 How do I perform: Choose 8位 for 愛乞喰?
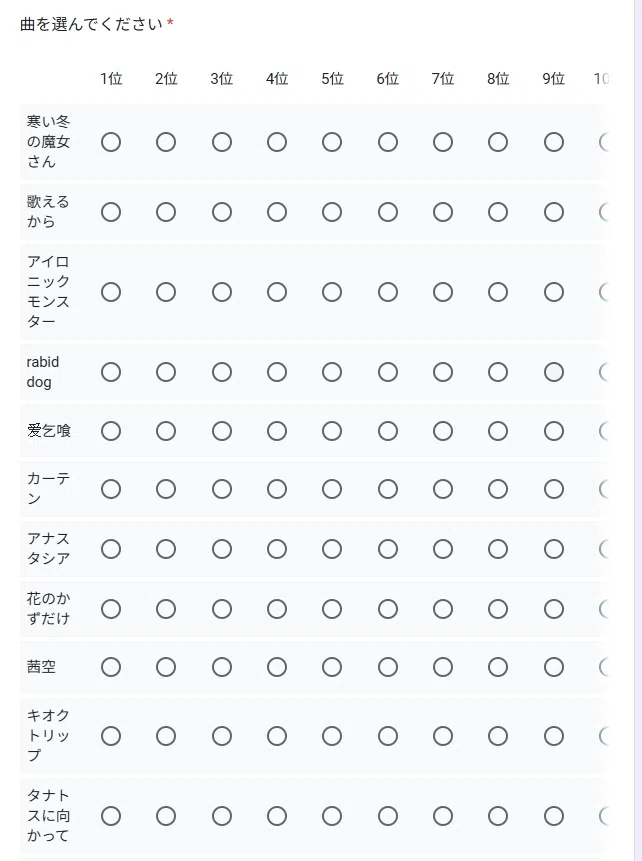click(x=498, y=431)
